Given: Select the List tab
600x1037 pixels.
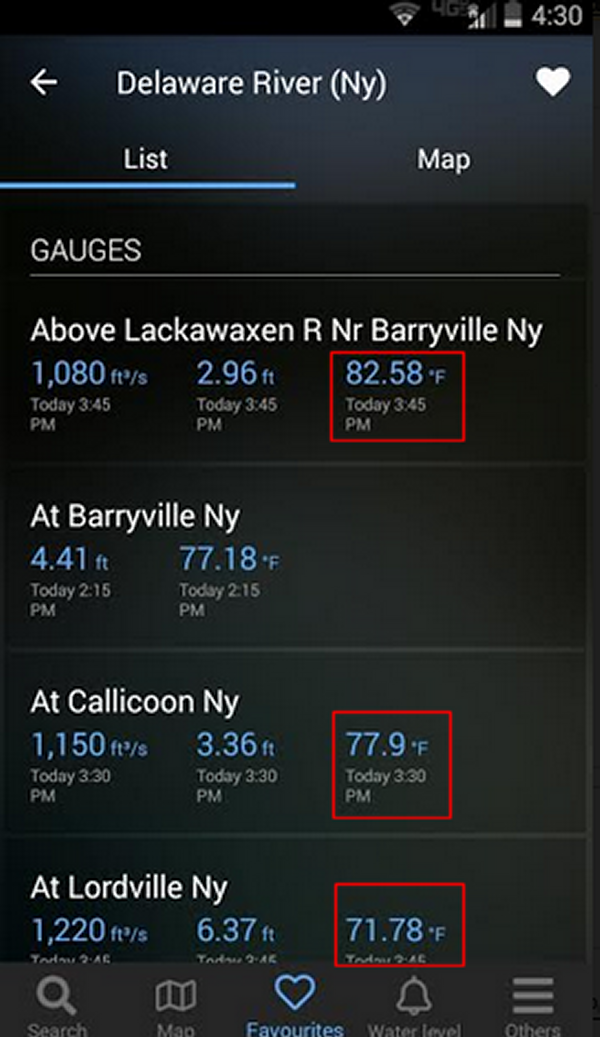Looking at the screenshot, I should [x=146, y=159].
